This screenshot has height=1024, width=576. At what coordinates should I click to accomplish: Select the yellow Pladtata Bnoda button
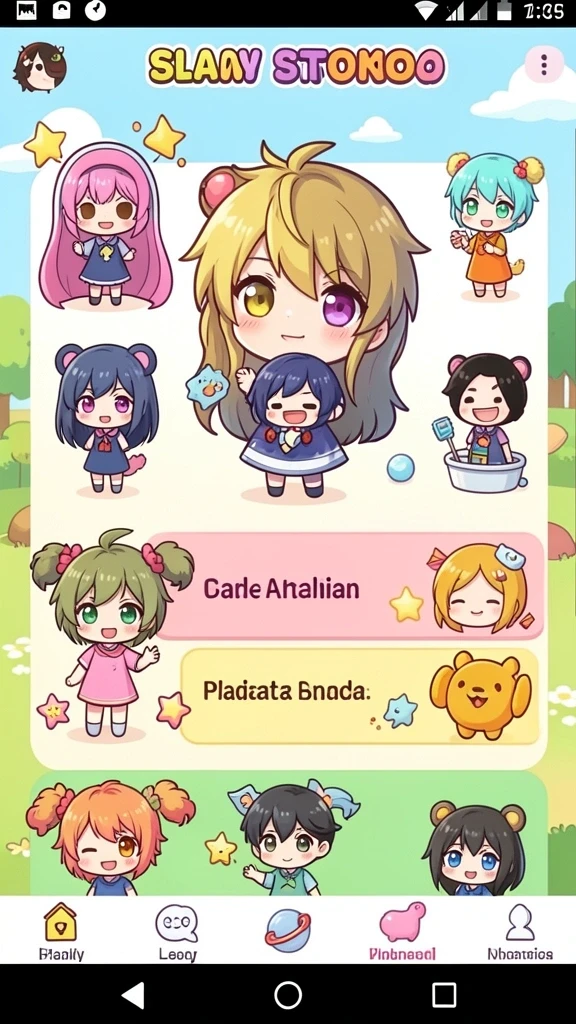click(x=360, y=696)
